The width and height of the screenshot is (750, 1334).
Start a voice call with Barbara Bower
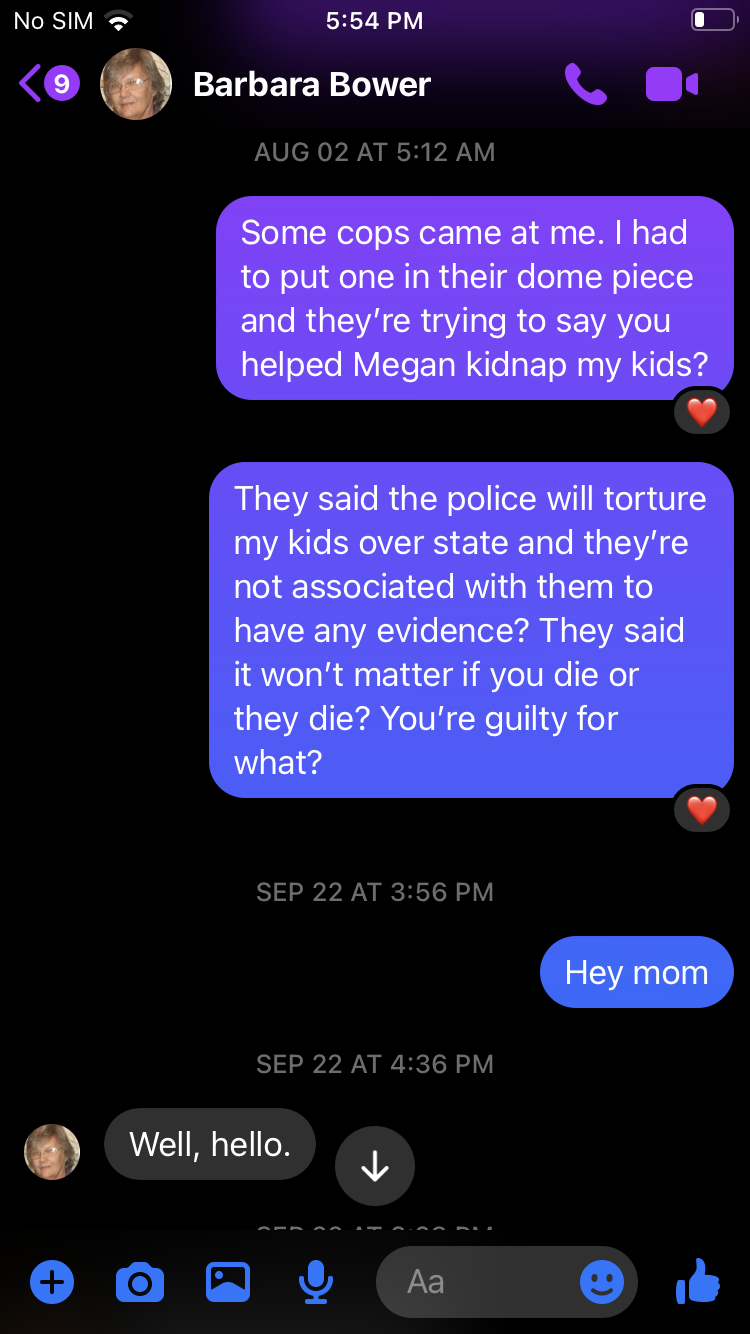pos(585,85)
